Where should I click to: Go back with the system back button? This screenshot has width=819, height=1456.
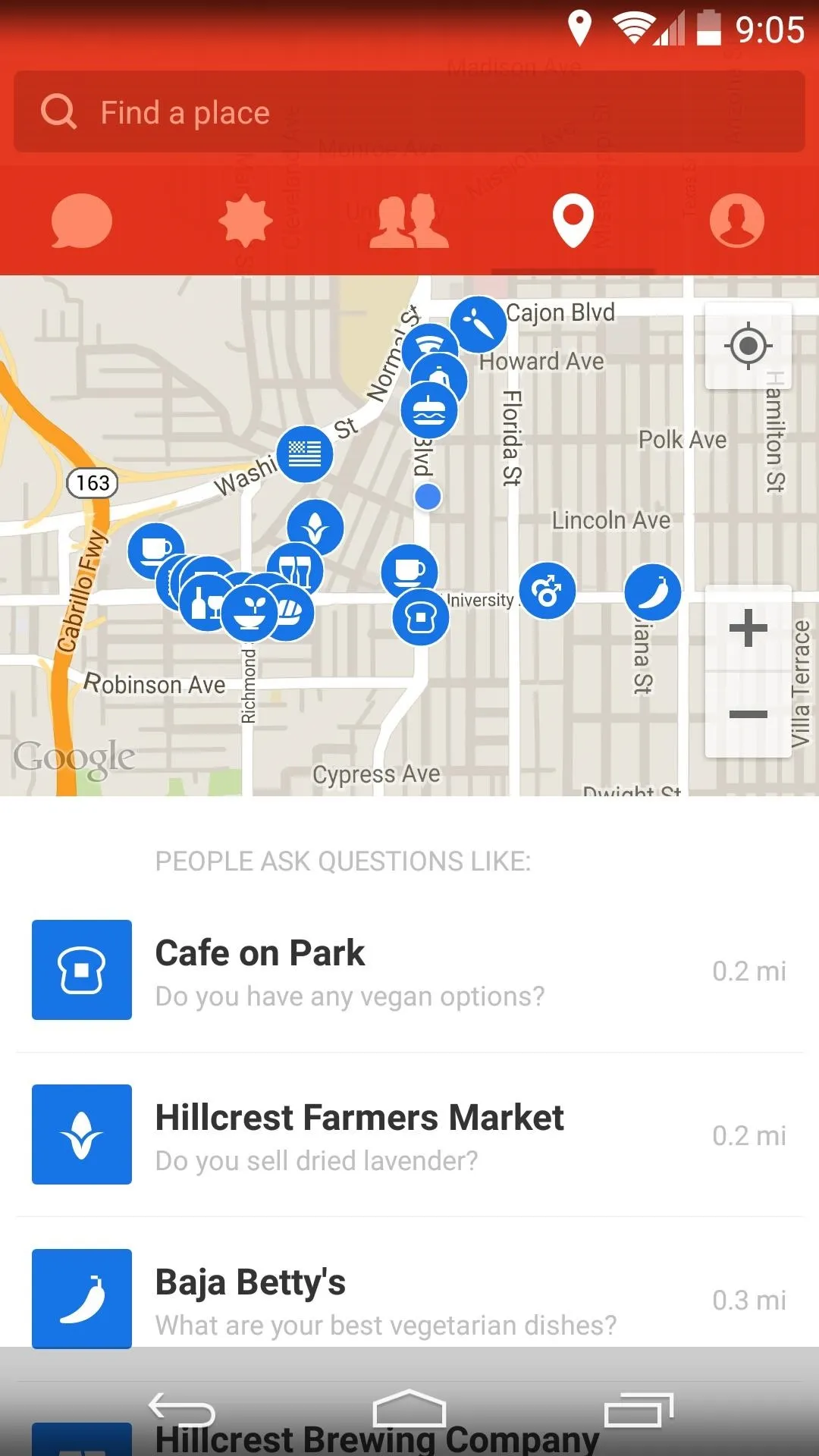[x=182, y=1410]
